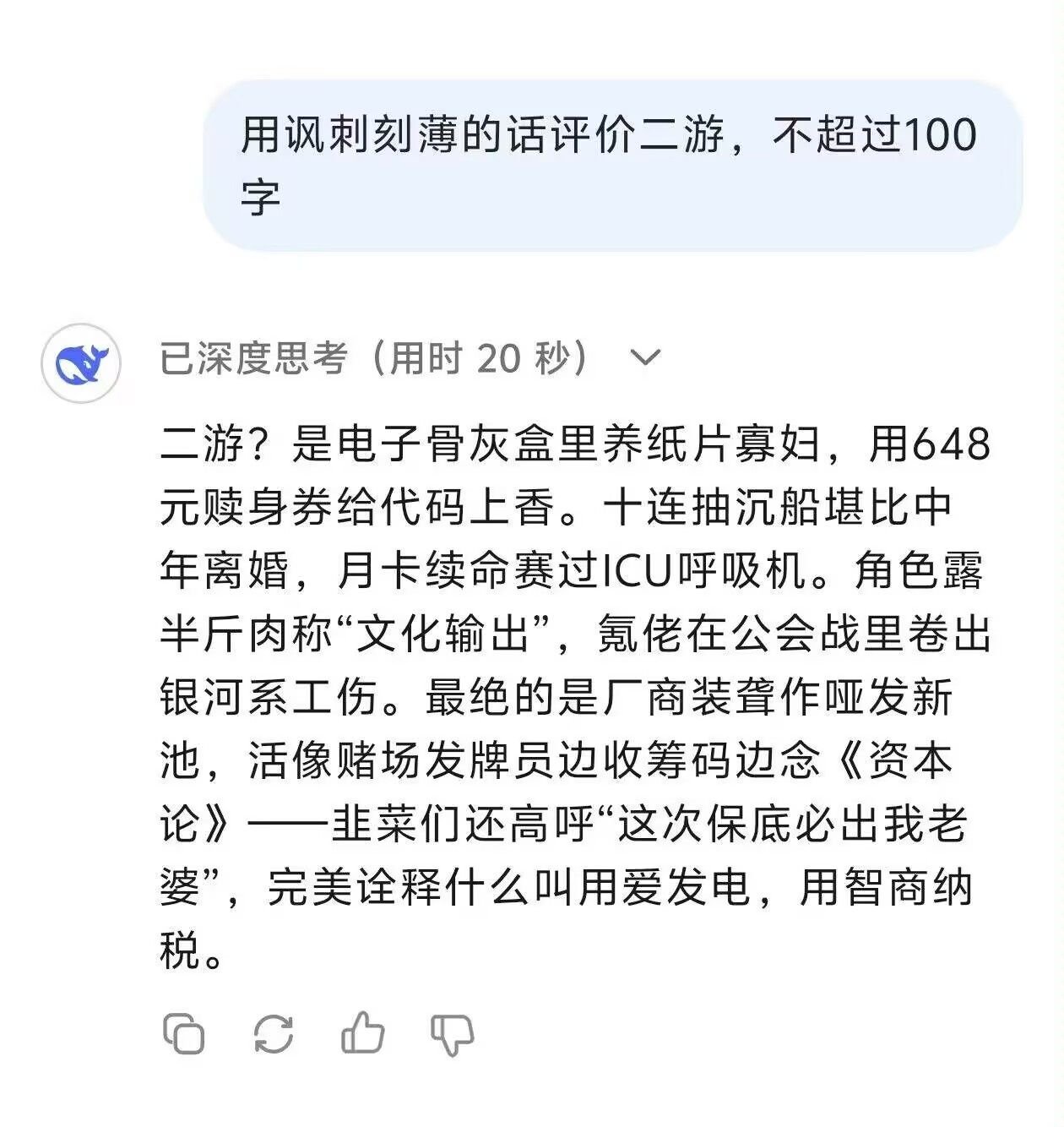Like the response with thumbs up
This screenshot has height=1127, width=1064.
pos(363,1032)
